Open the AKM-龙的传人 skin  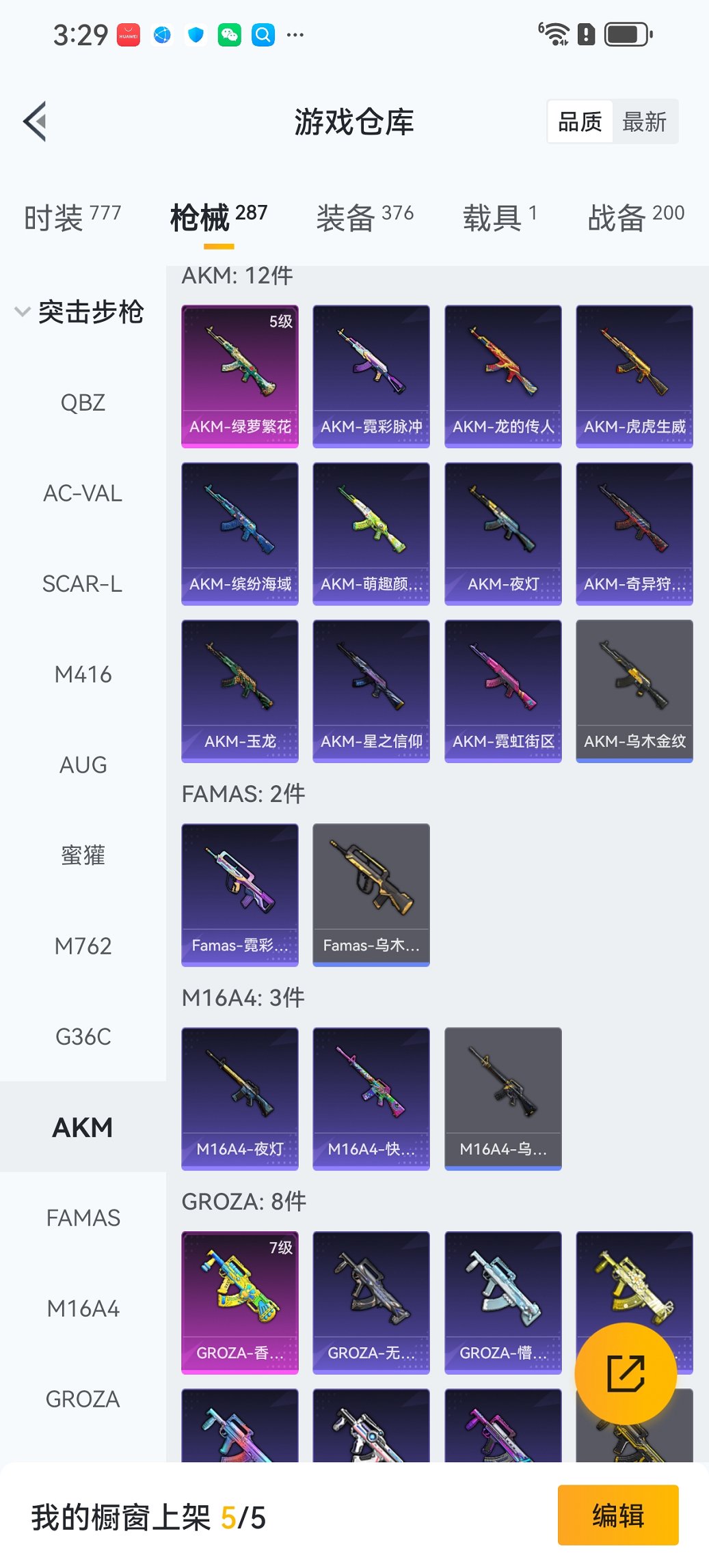pyautogui.click(x=503, y=376)
